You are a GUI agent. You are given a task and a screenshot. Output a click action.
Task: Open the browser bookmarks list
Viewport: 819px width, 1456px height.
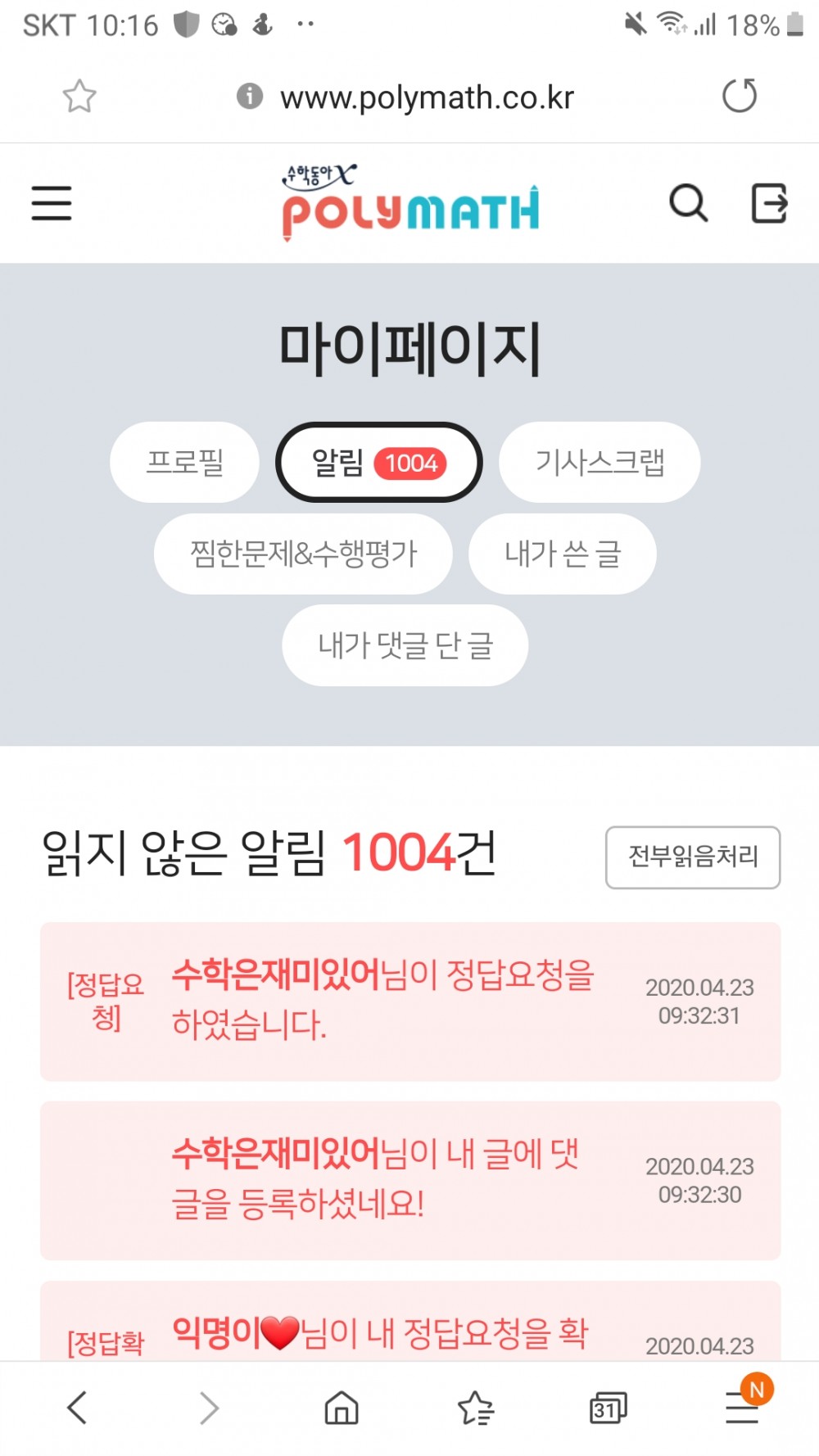[x=475, y=1409]
